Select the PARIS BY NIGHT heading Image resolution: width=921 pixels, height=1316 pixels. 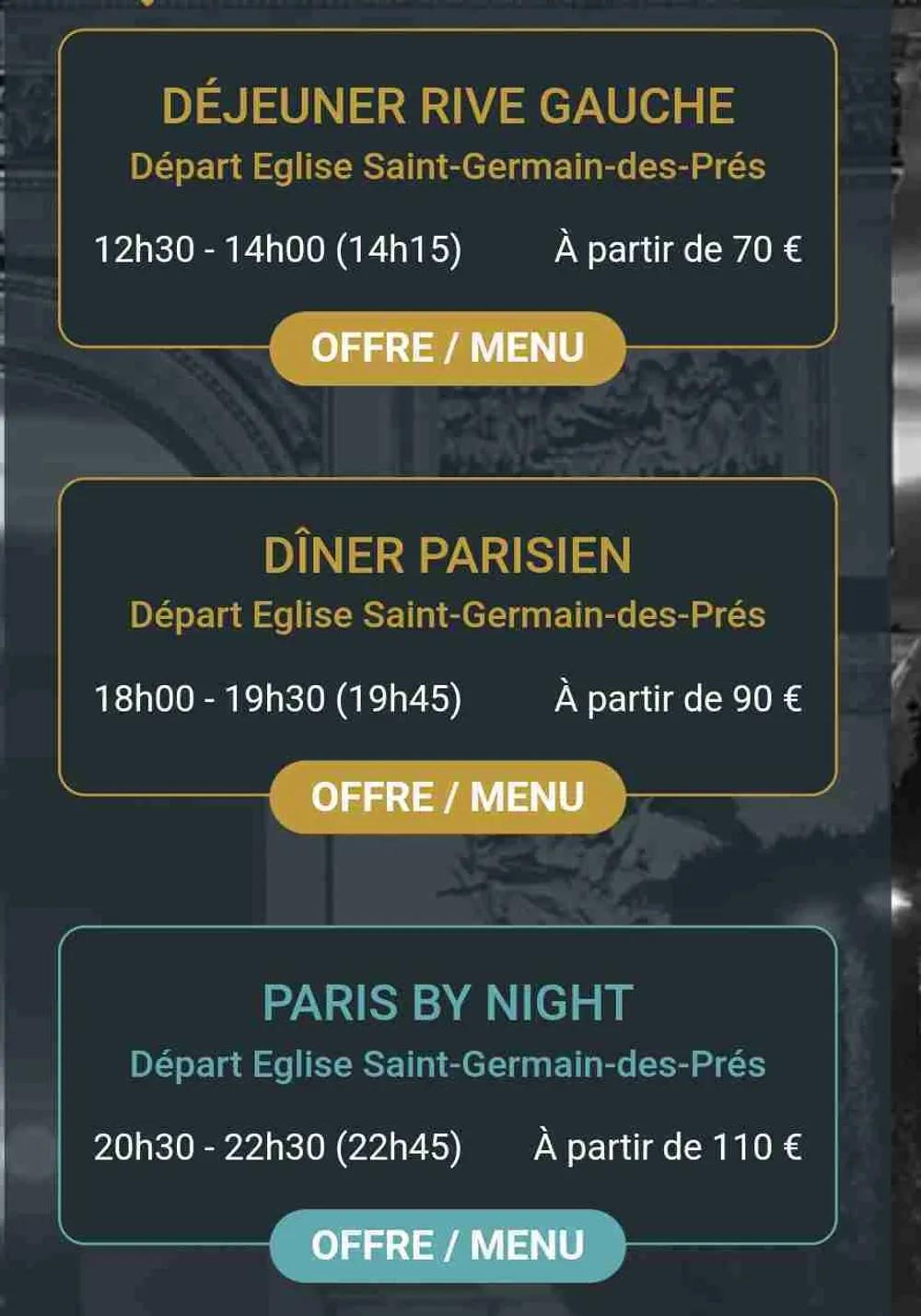point(449,1005)
